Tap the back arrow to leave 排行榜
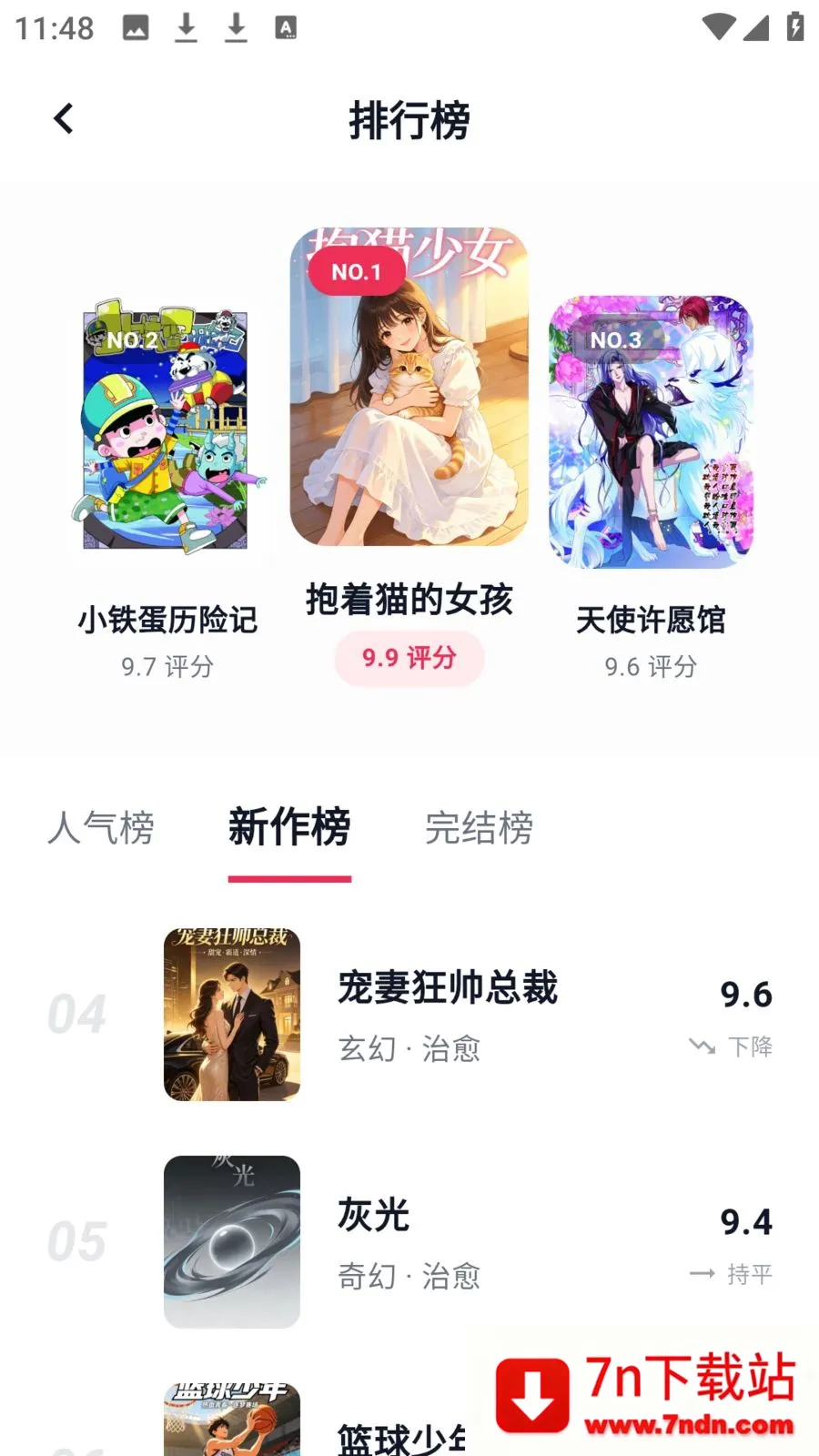The height and width of the screenshot is (1456, 819). [64, 118]
